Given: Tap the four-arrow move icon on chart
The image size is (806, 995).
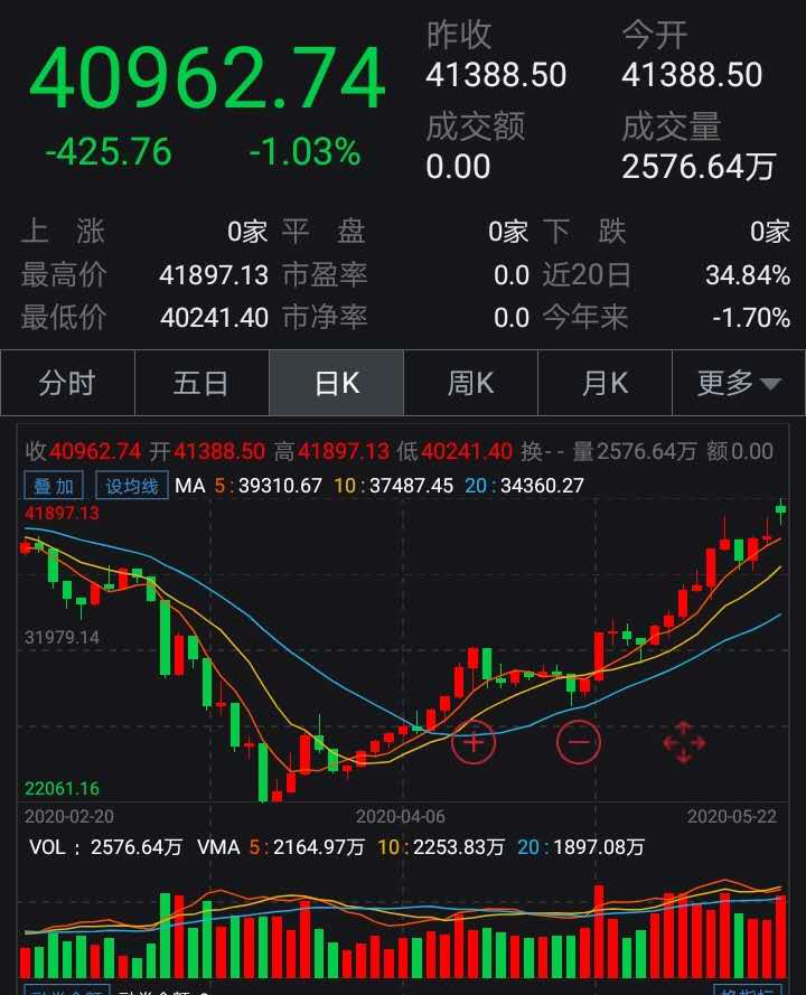Looking at the screenshot, I should coord(684,743).
